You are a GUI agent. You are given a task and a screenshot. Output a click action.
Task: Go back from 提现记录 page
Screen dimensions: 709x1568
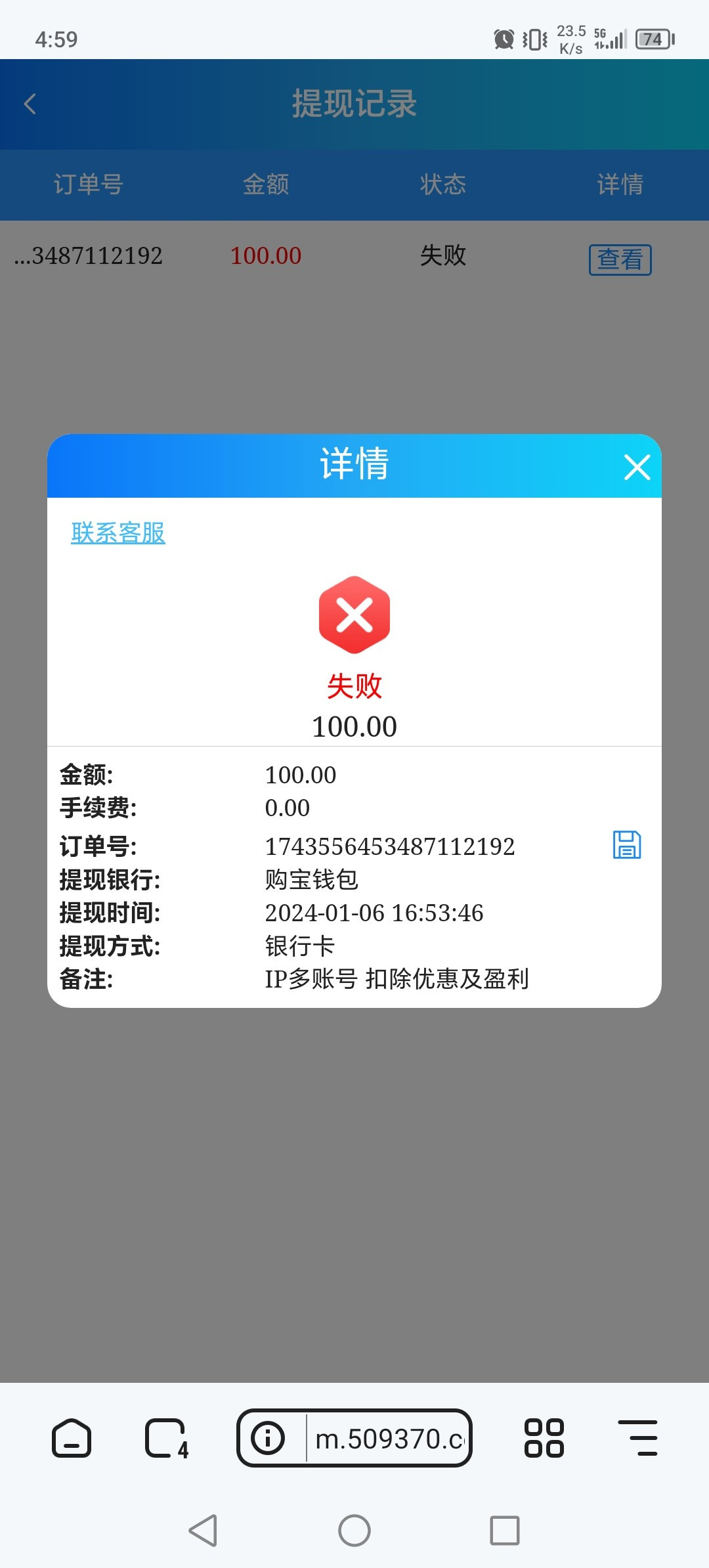tap(30, 104)
